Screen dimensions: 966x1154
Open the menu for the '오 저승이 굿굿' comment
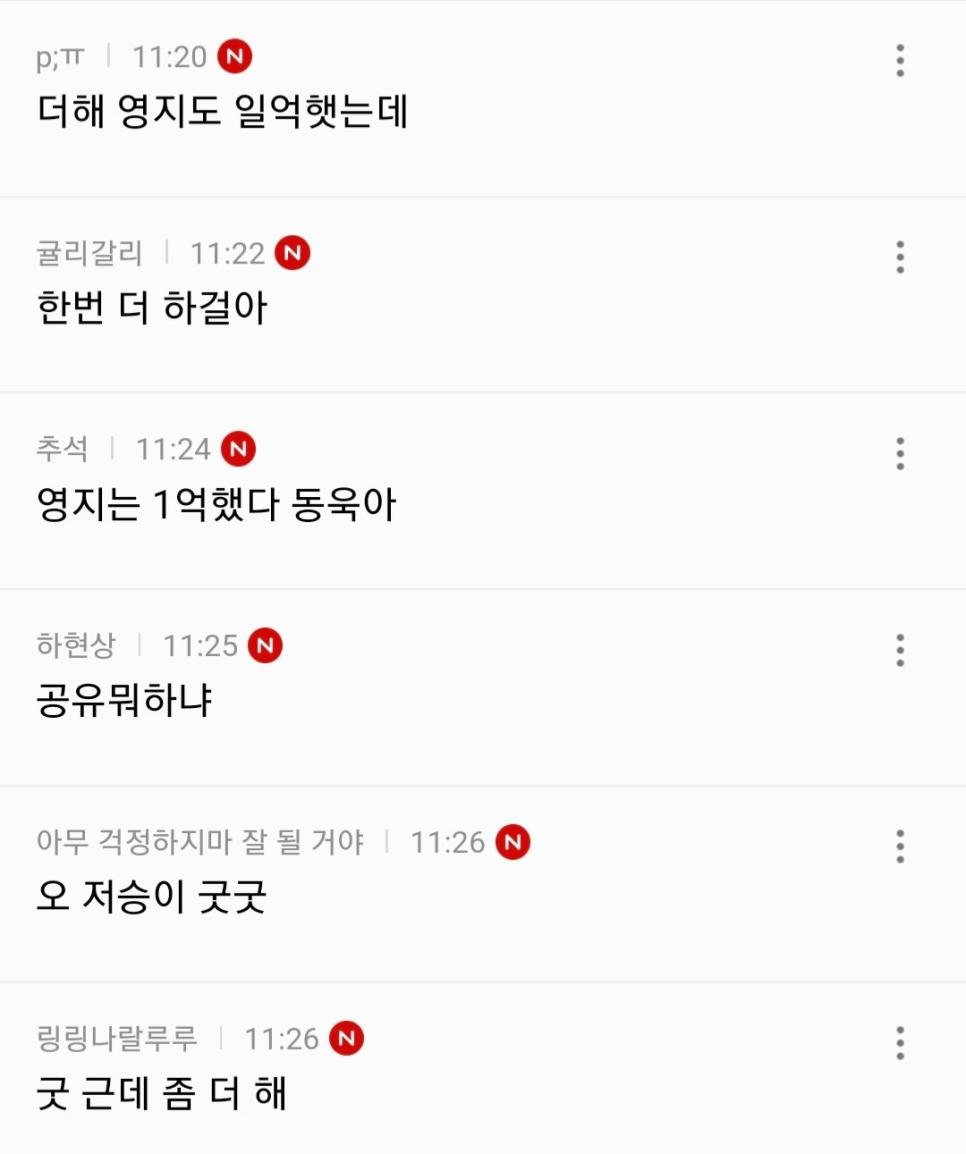coord(900,846)
